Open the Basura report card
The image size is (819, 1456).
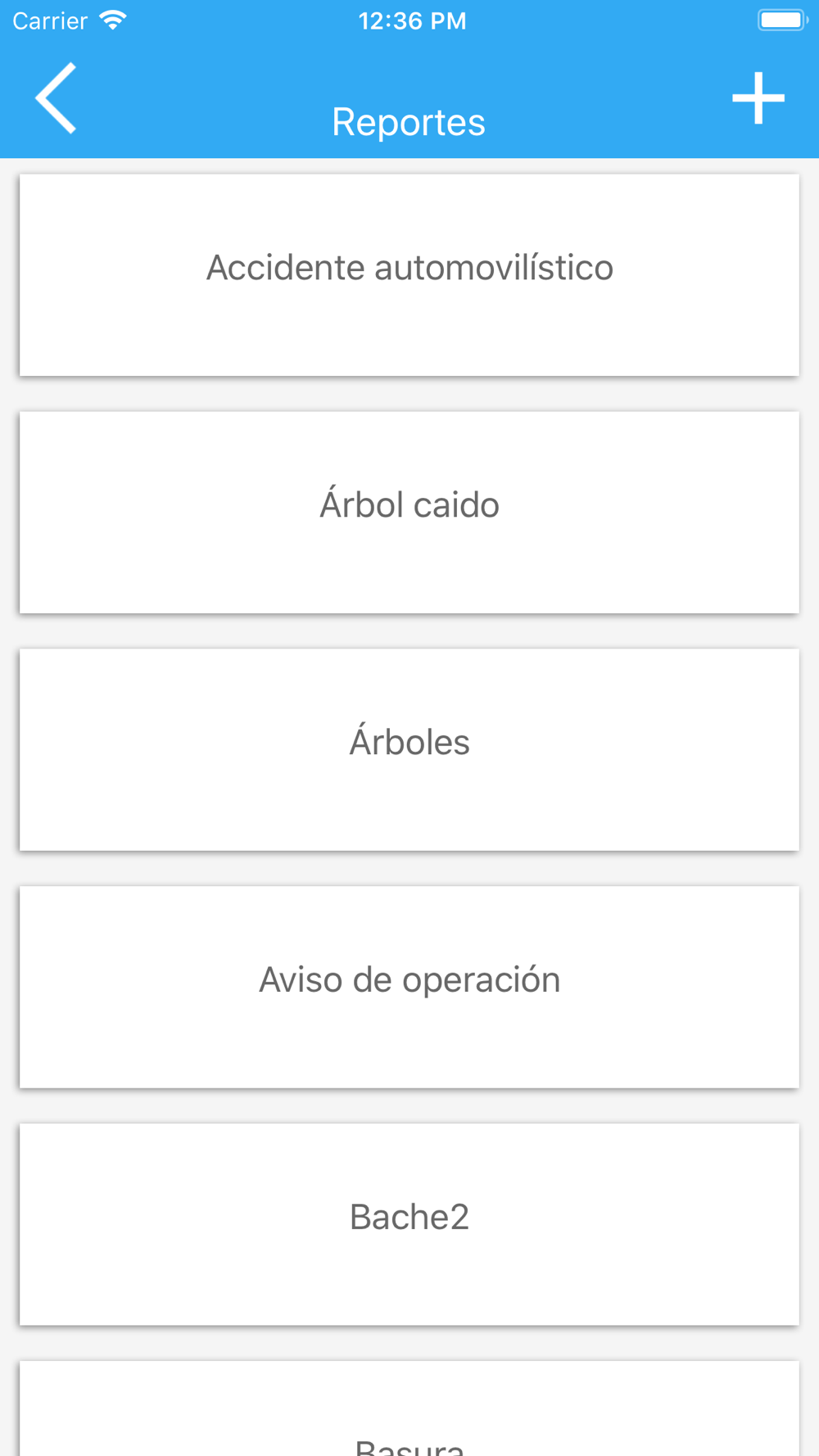(x=409, y=1409)
